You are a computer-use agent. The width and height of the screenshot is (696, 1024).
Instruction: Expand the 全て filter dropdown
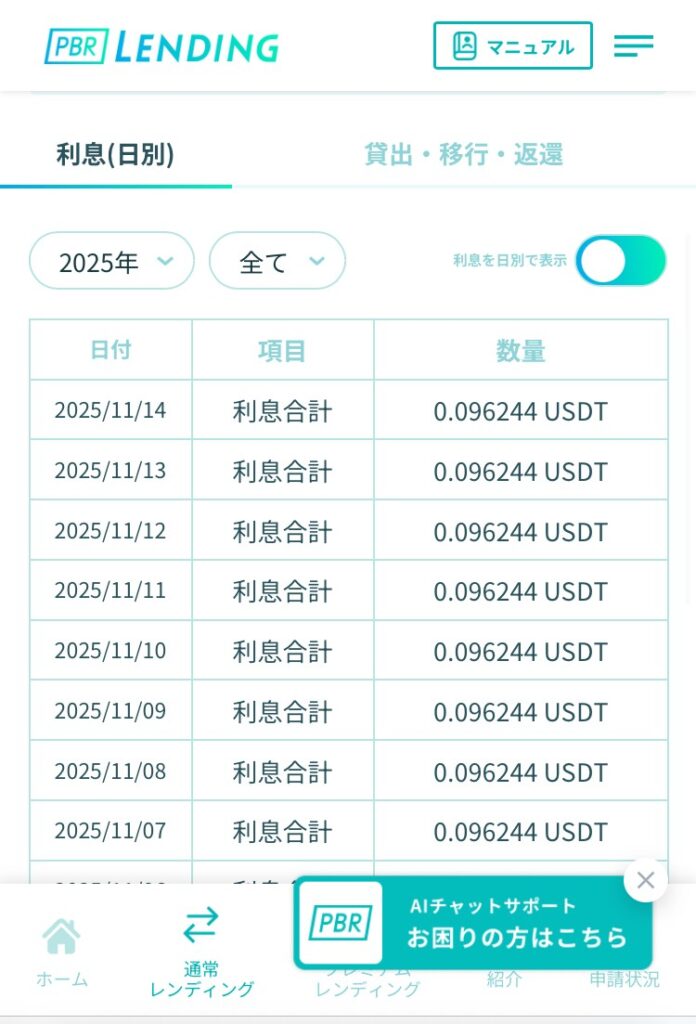point(277,262)
